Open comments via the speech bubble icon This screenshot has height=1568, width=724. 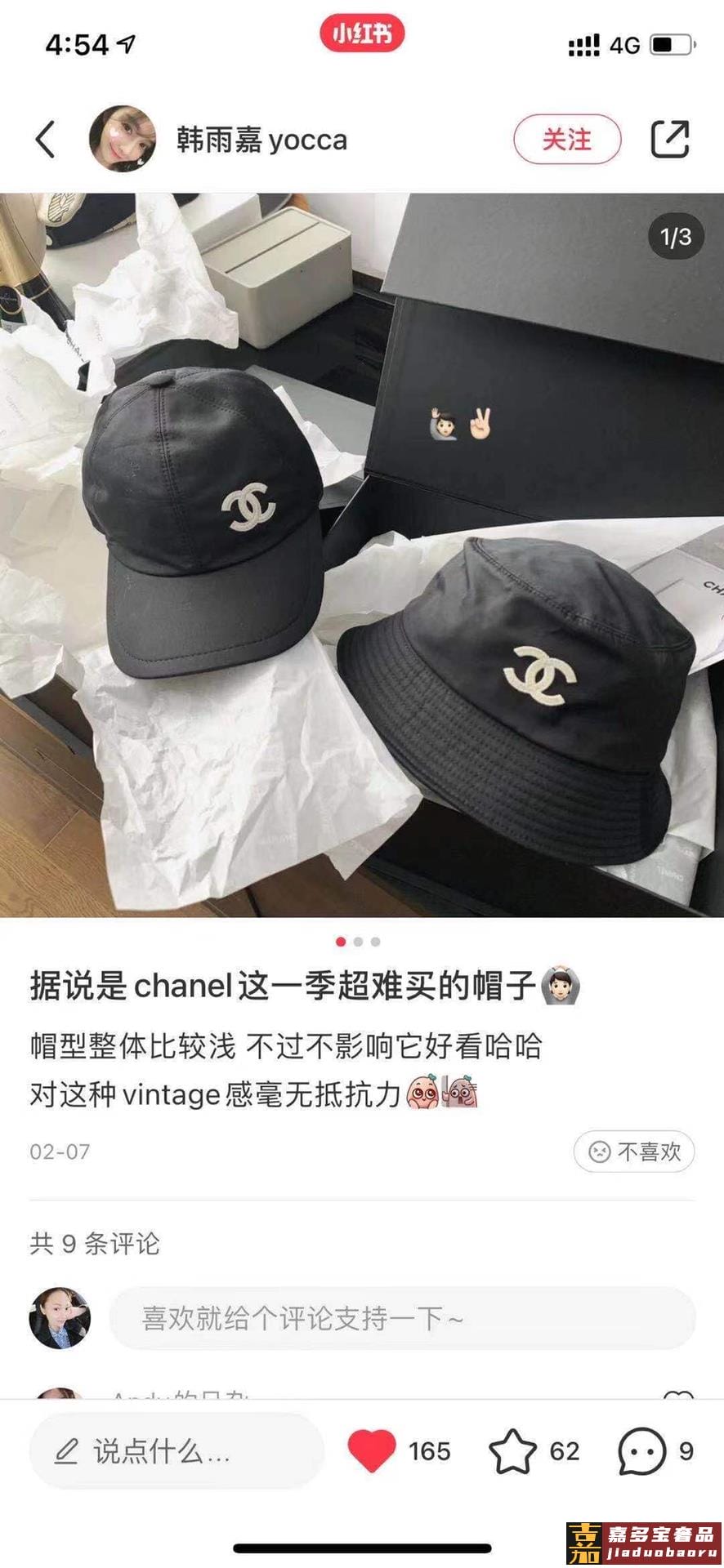click(x=641, y=1451)
